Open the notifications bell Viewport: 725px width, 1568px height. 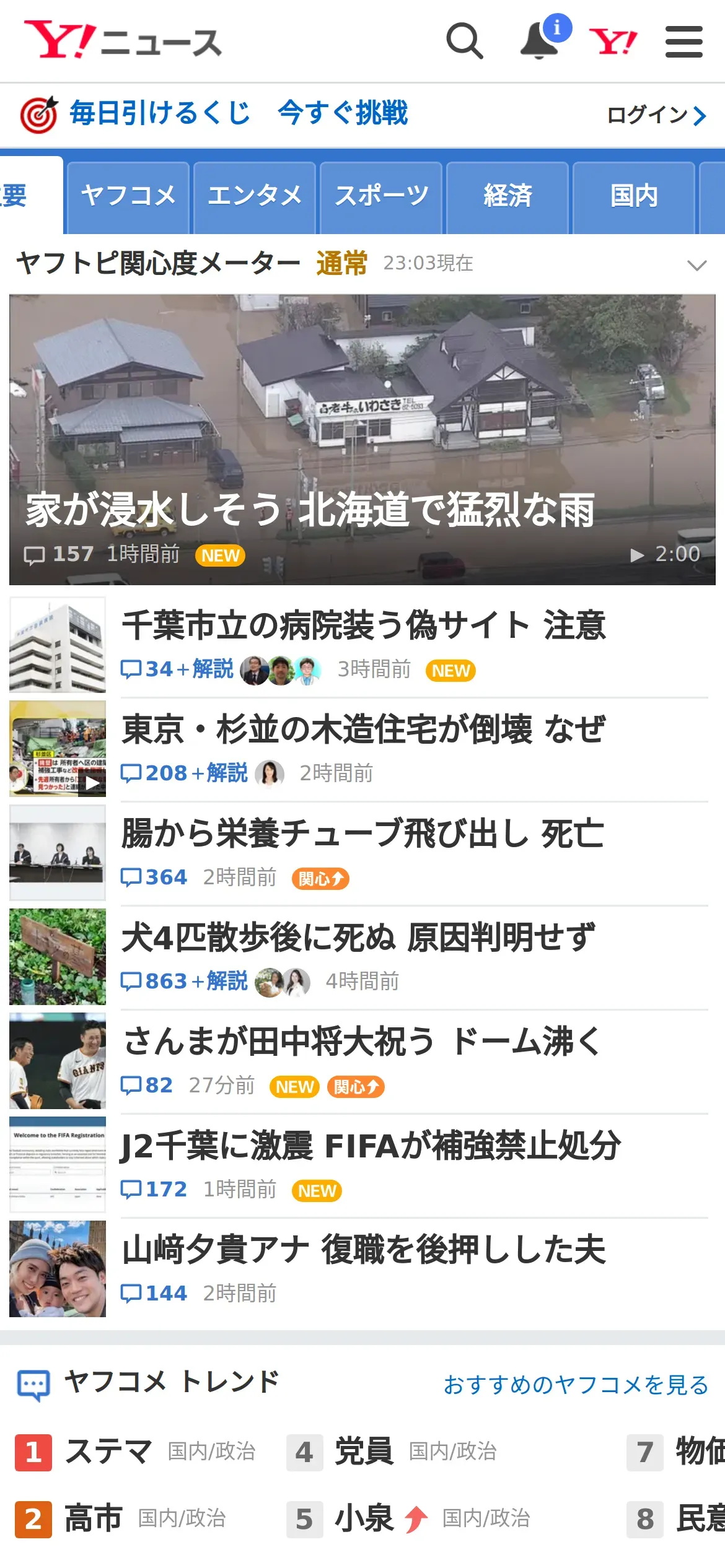point(538,42)
